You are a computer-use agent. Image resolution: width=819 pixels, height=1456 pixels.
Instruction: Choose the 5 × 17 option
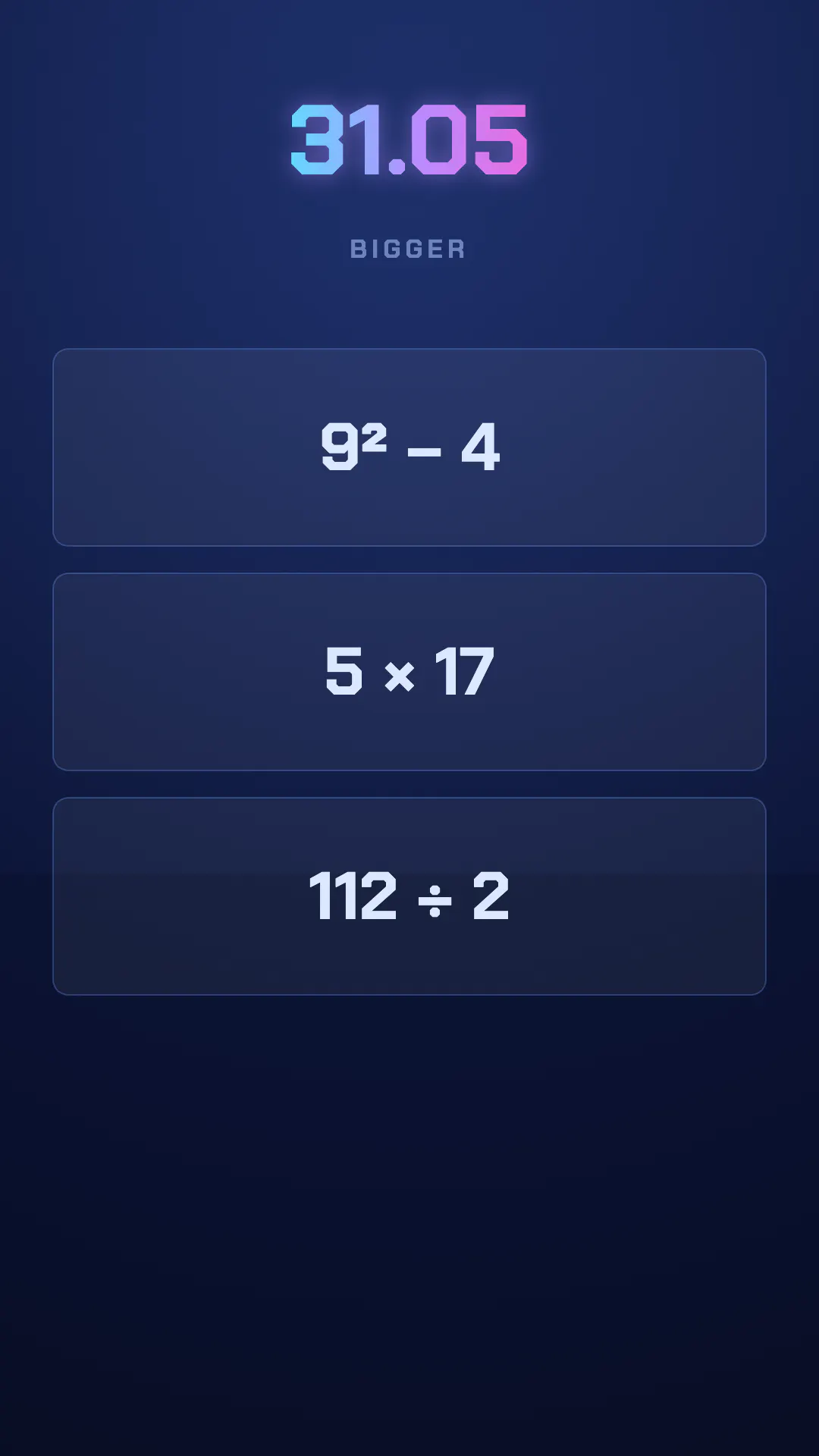coord(409,672)
